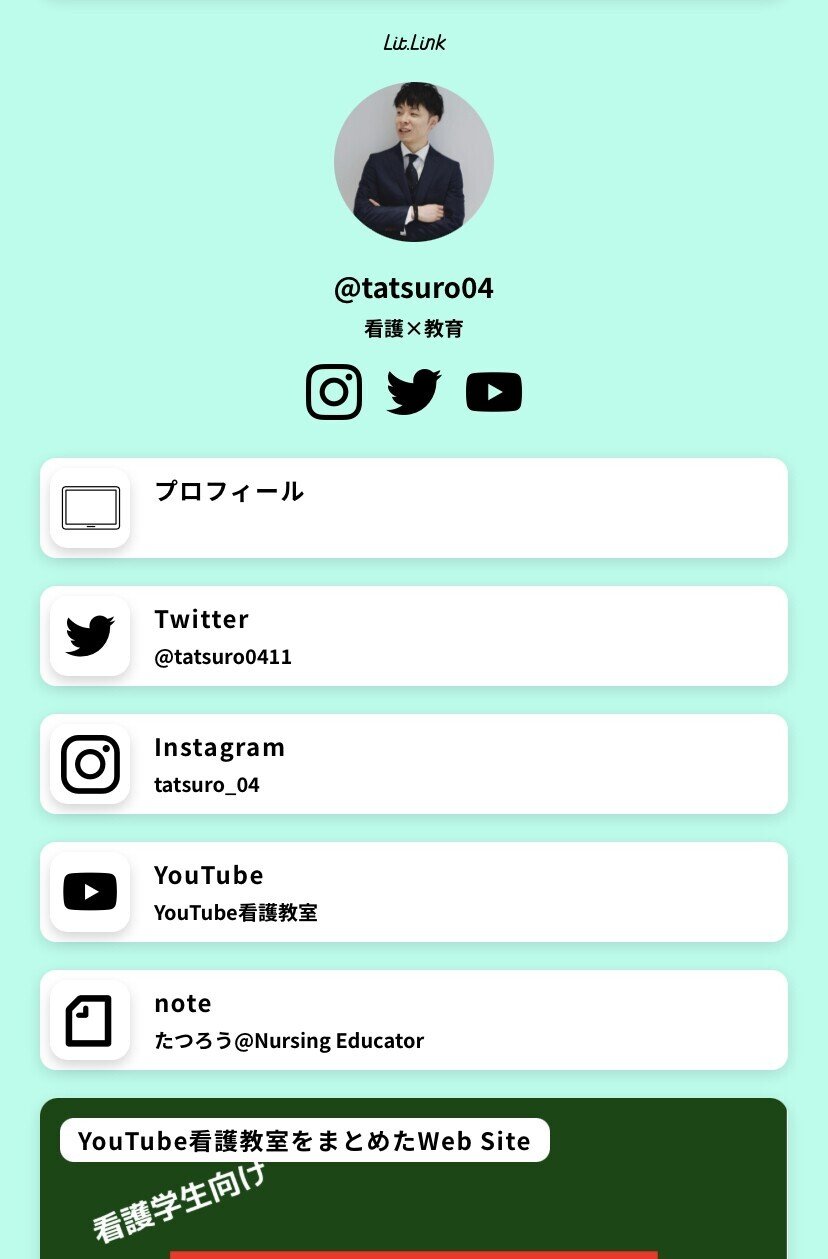Click the camera icon on the Instagram card
Viewport: 828px width, 1259px height.
(89, 763)
